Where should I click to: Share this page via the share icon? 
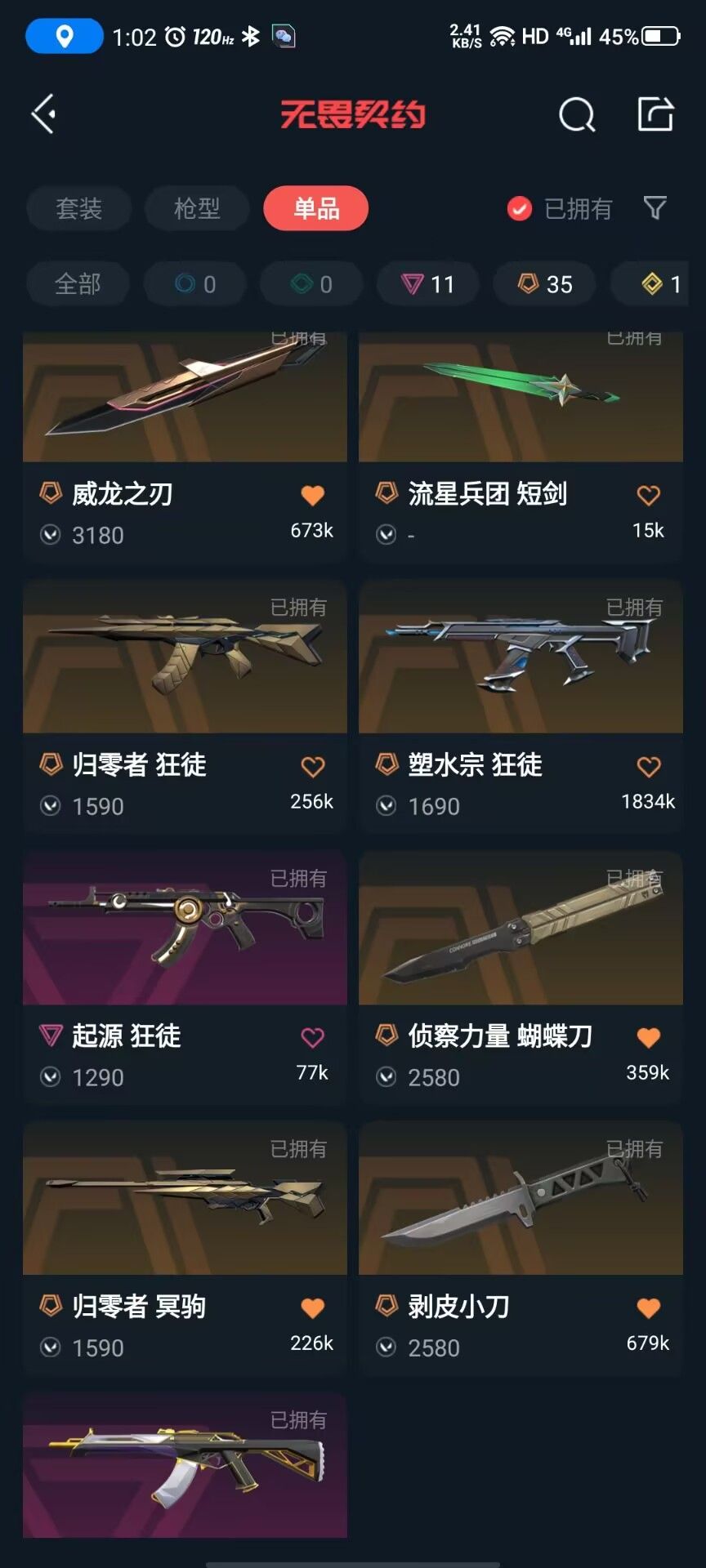(655, 114)
